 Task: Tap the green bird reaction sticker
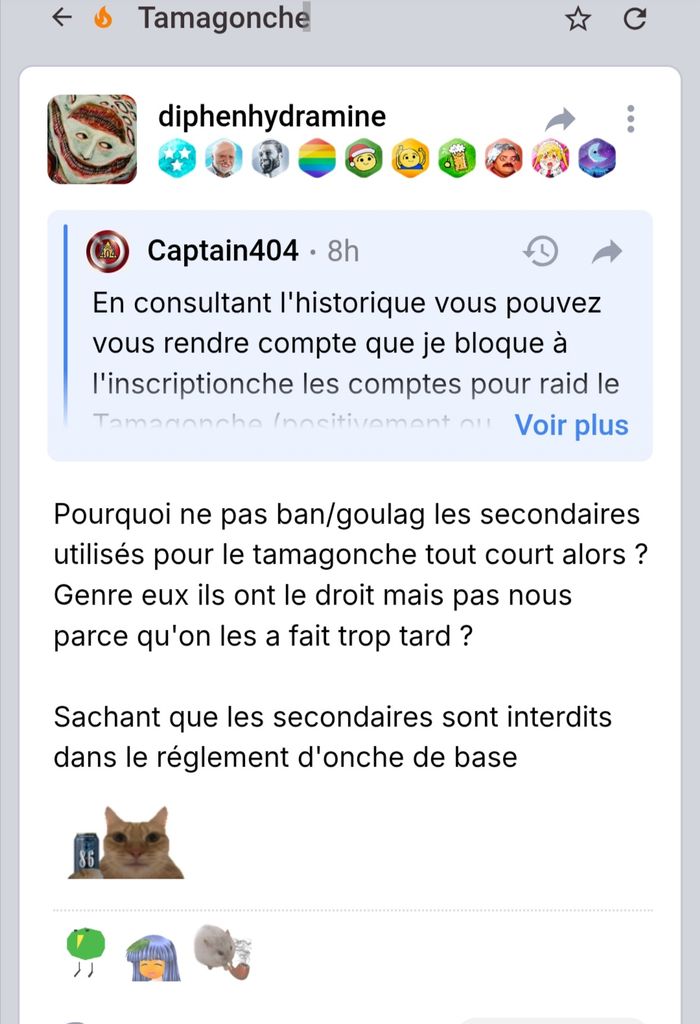point(84,951)
